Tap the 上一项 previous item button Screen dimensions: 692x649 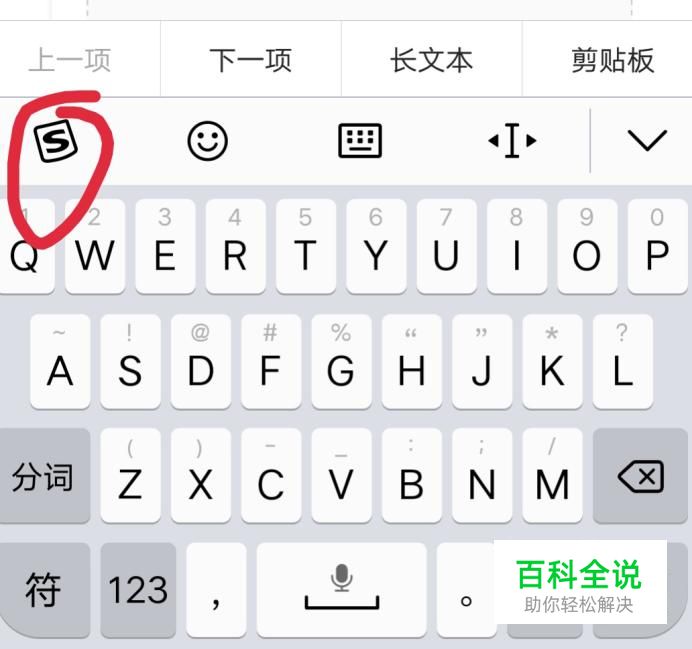tap(70, 60)
